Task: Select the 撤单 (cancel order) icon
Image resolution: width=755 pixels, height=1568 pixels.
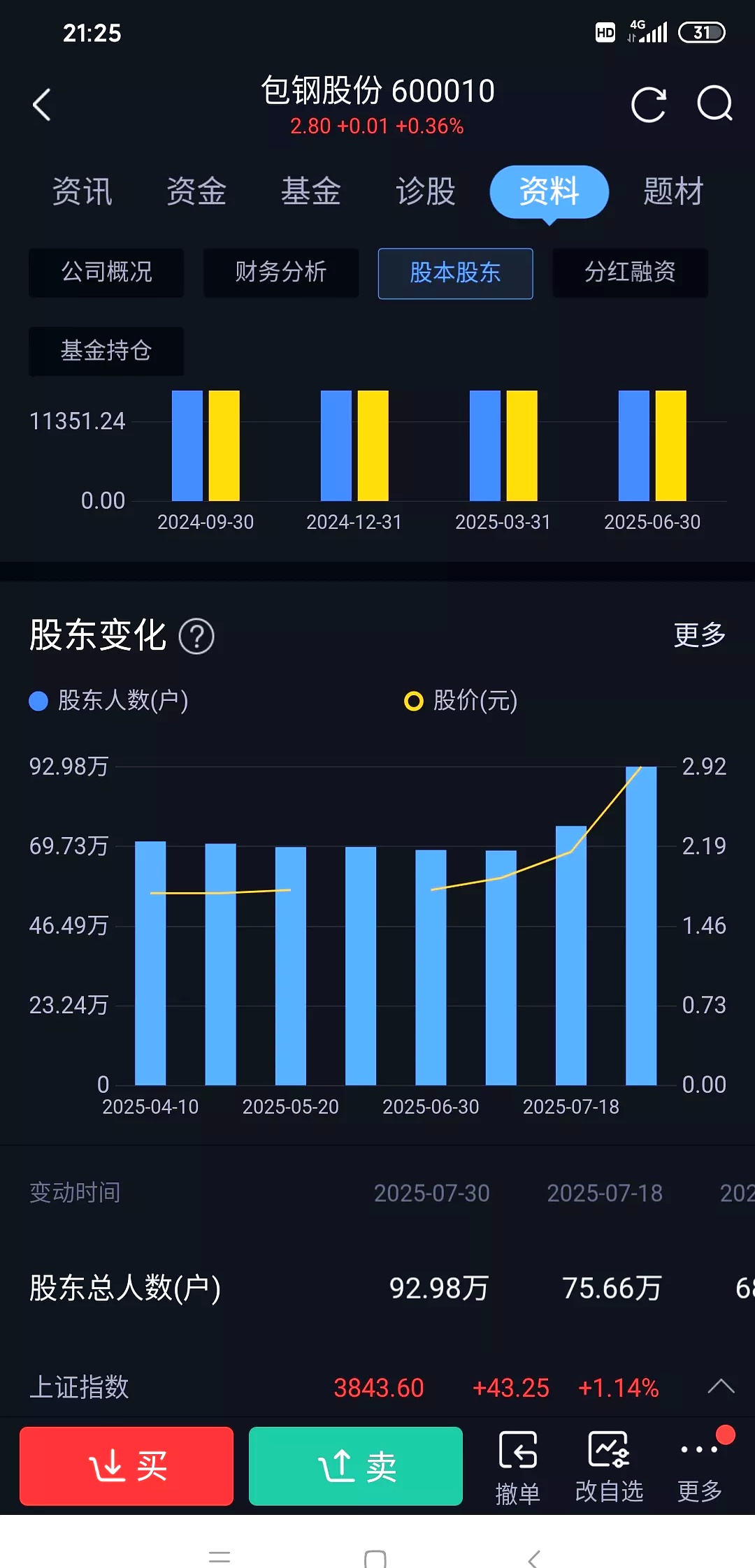Action: (x=517, y=1467)
